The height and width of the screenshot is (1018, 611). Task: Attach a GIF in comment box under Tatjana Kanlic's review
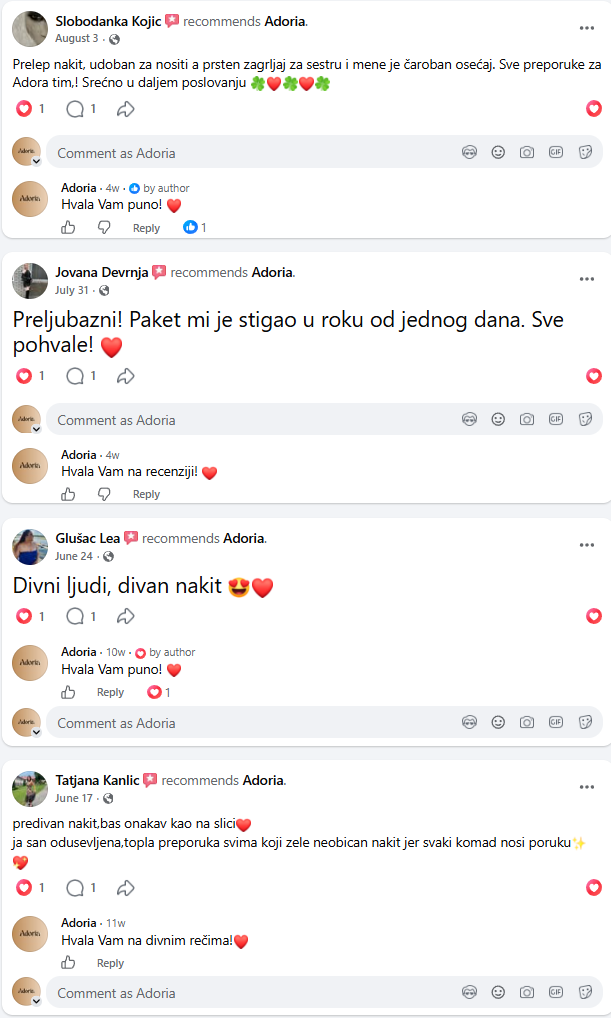tap(556, 992)
